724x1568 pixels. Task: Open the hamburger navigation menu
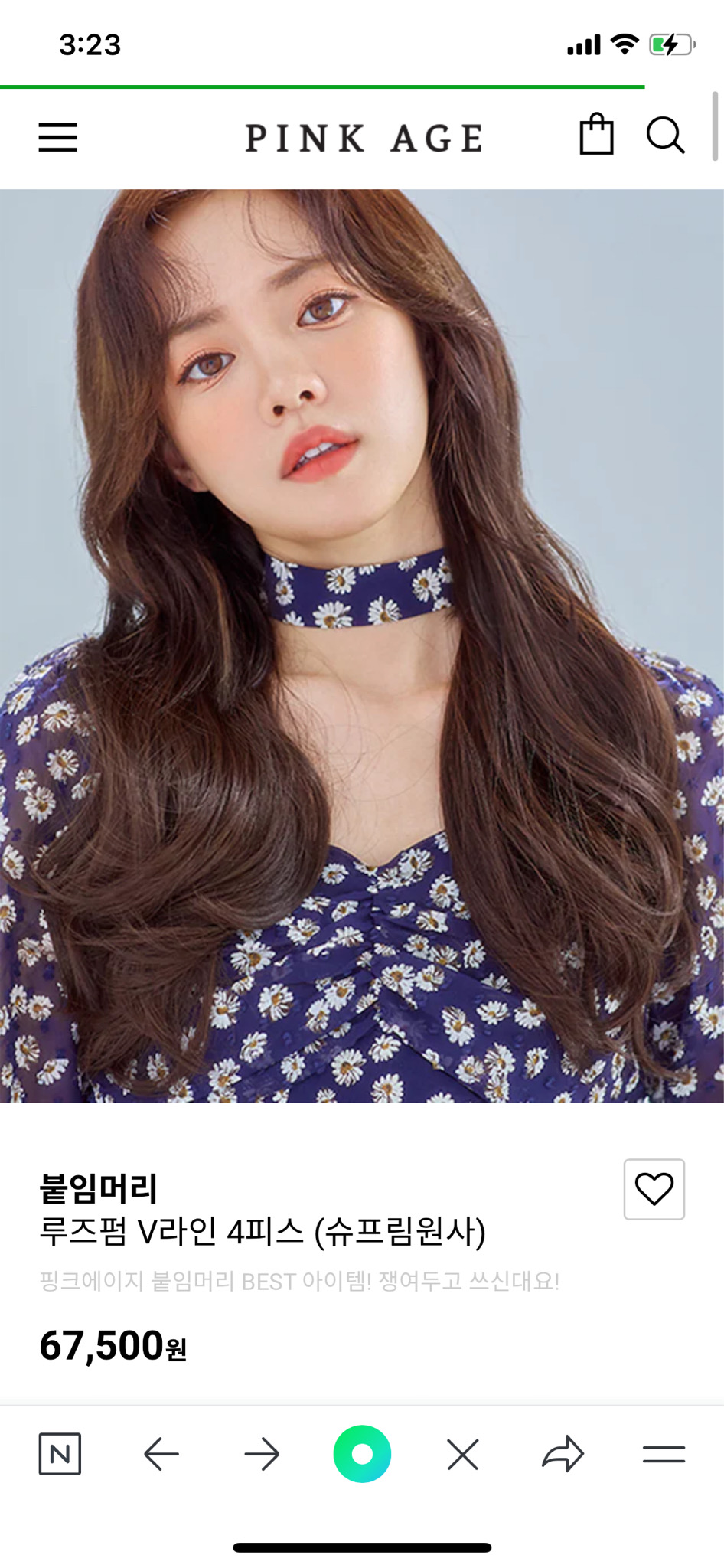pyautogui.click(x=57, y=138)
